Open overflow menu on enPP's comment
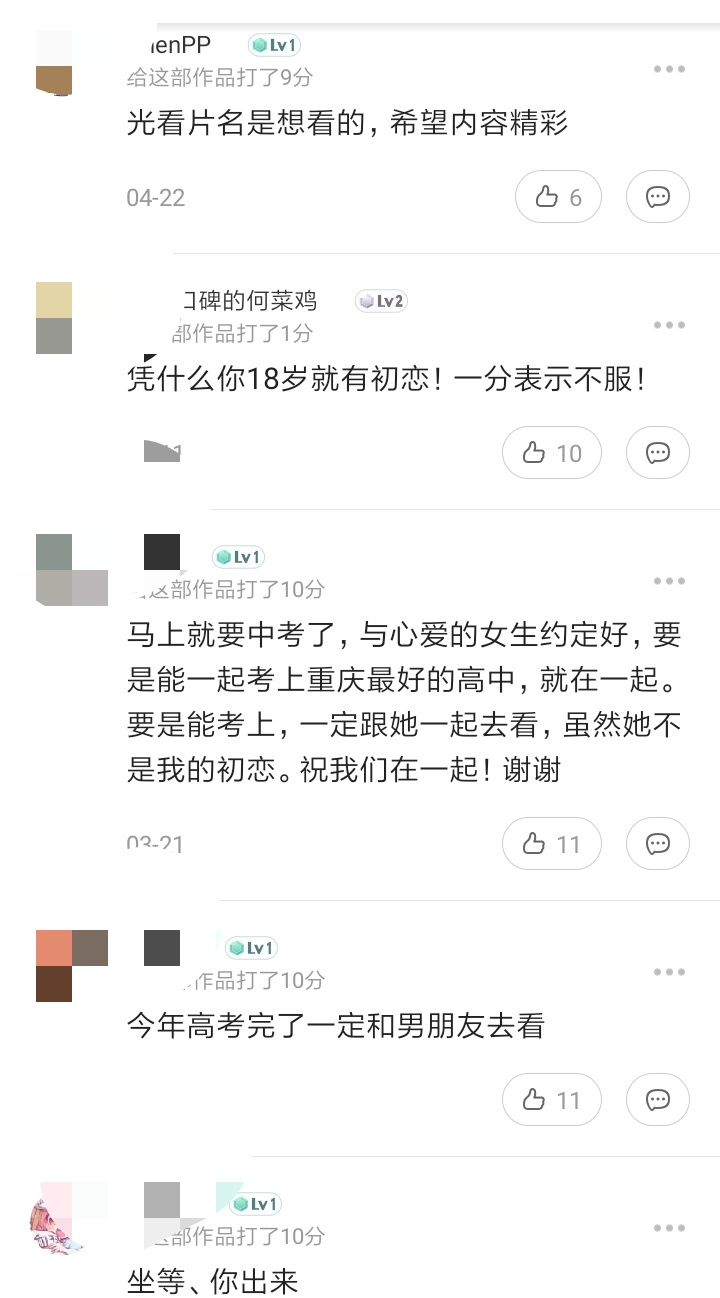Image resolution: width=720 pixels, height=1298 pixels. [669, 69]
